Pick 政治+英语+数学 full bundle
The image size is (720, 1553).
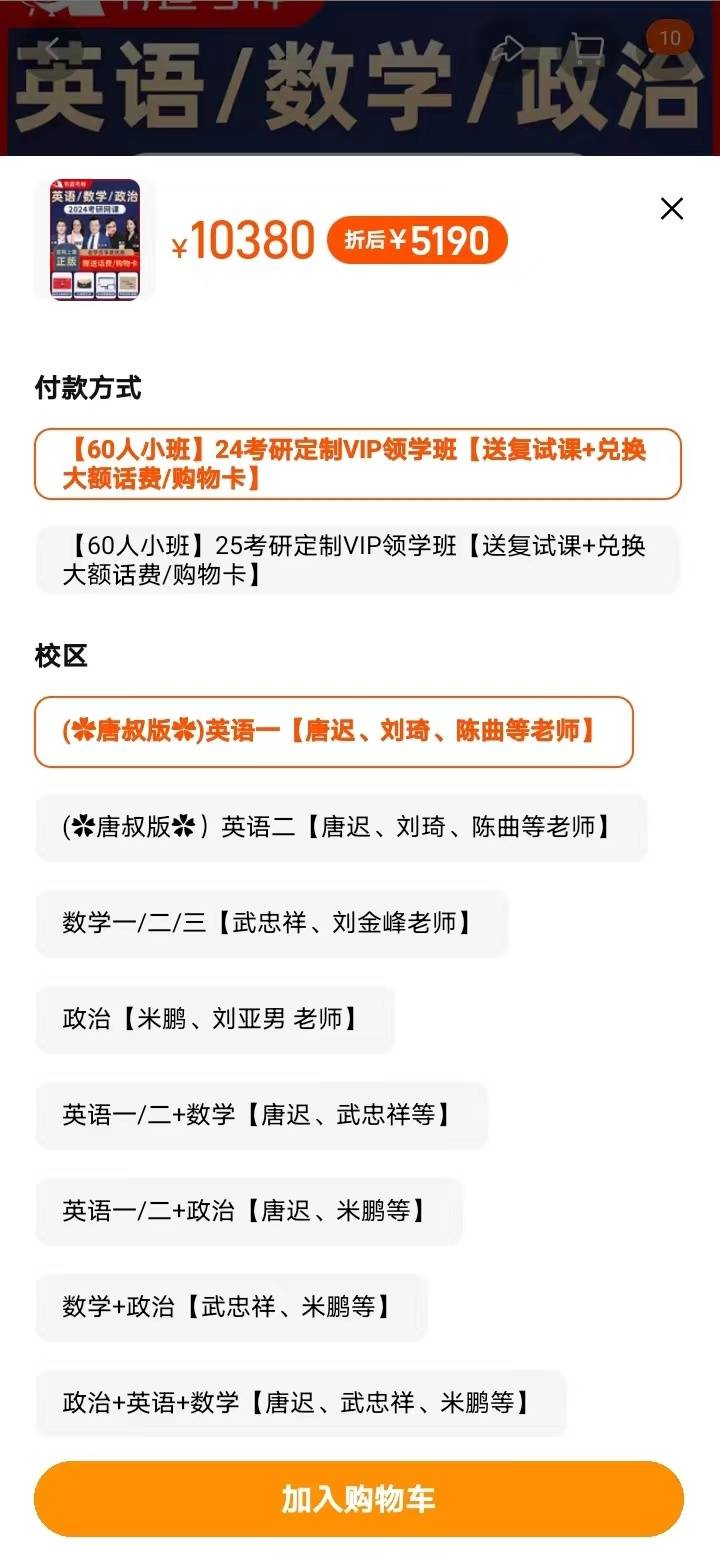pos(300,1403)
